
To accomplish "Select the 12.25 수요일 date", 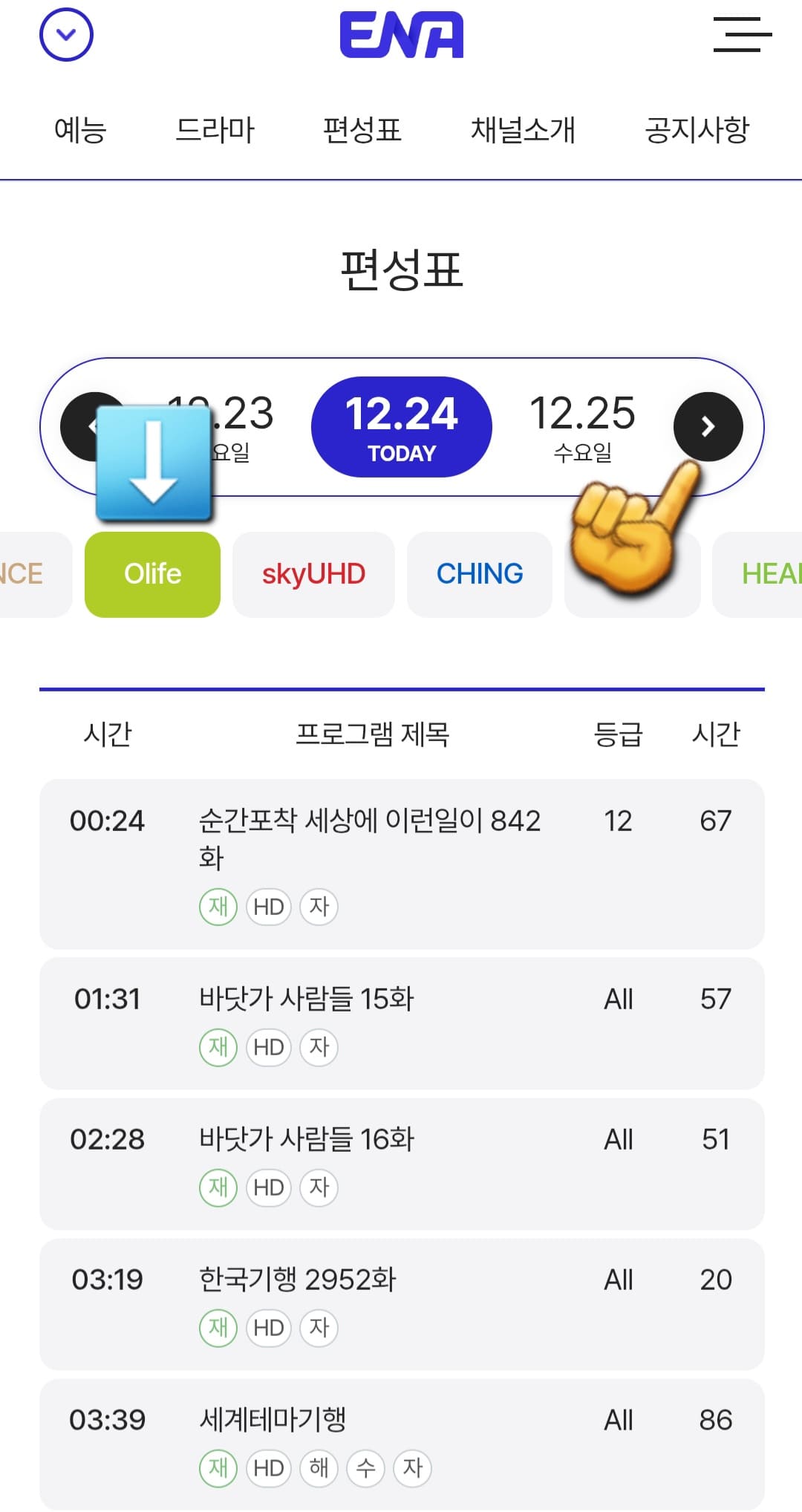I will click(x=582, y=426).
